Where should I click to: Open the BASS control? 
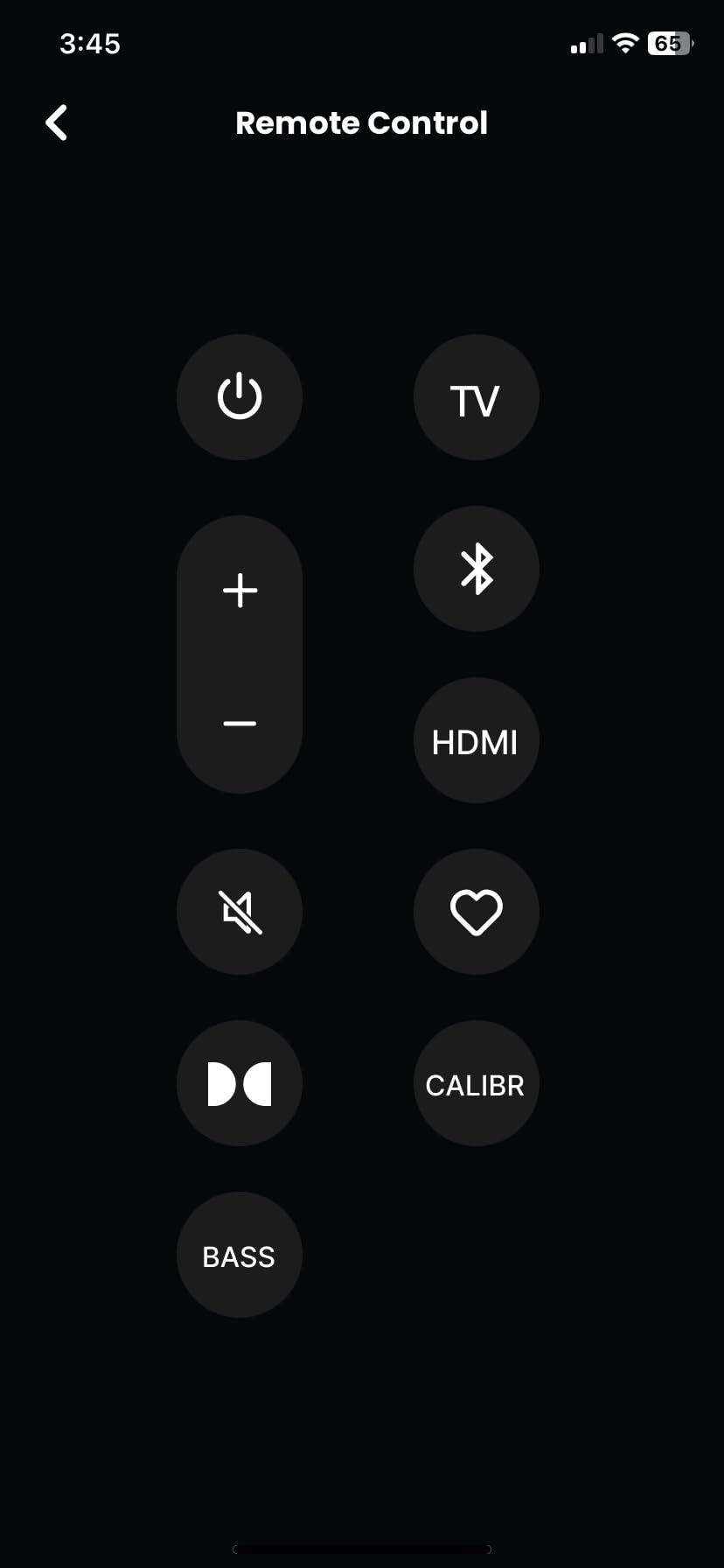point(240,1255)
